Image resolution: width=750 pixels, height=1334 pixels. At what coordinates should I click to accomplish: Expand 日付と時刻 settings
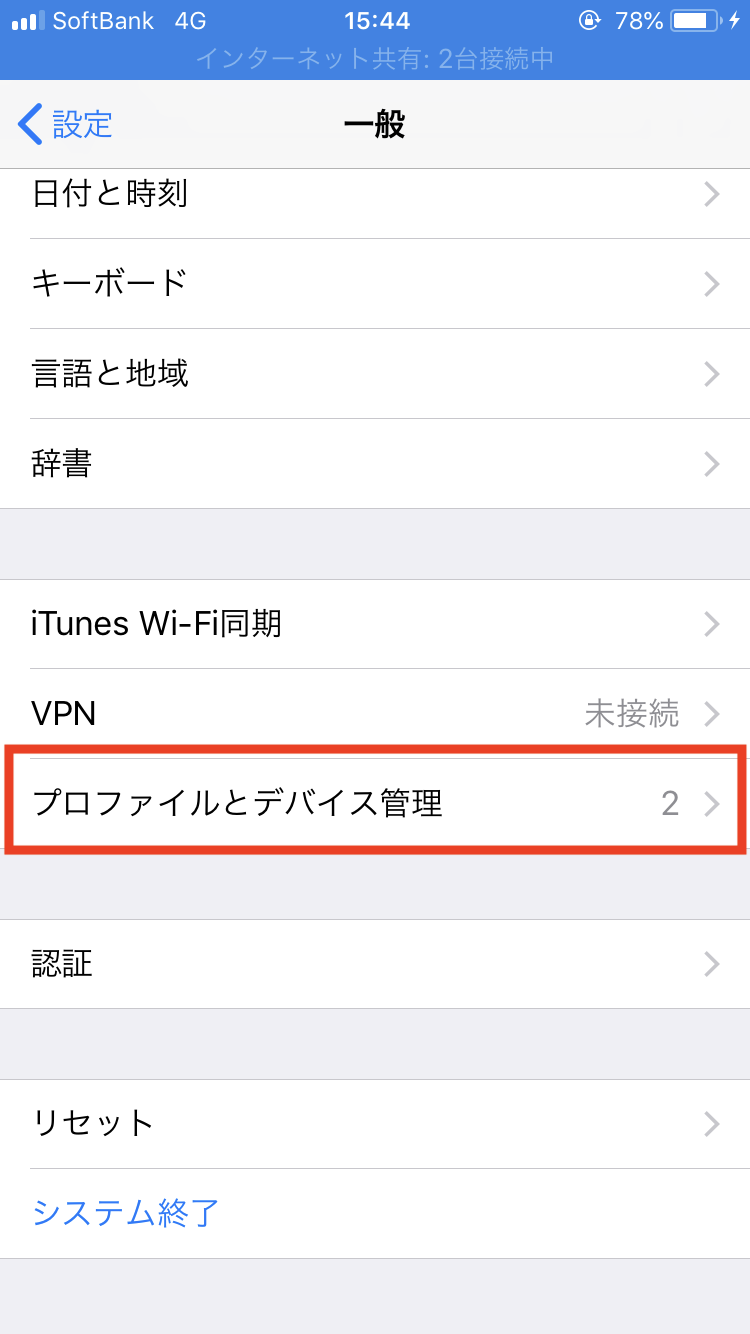tap(375, 194)
